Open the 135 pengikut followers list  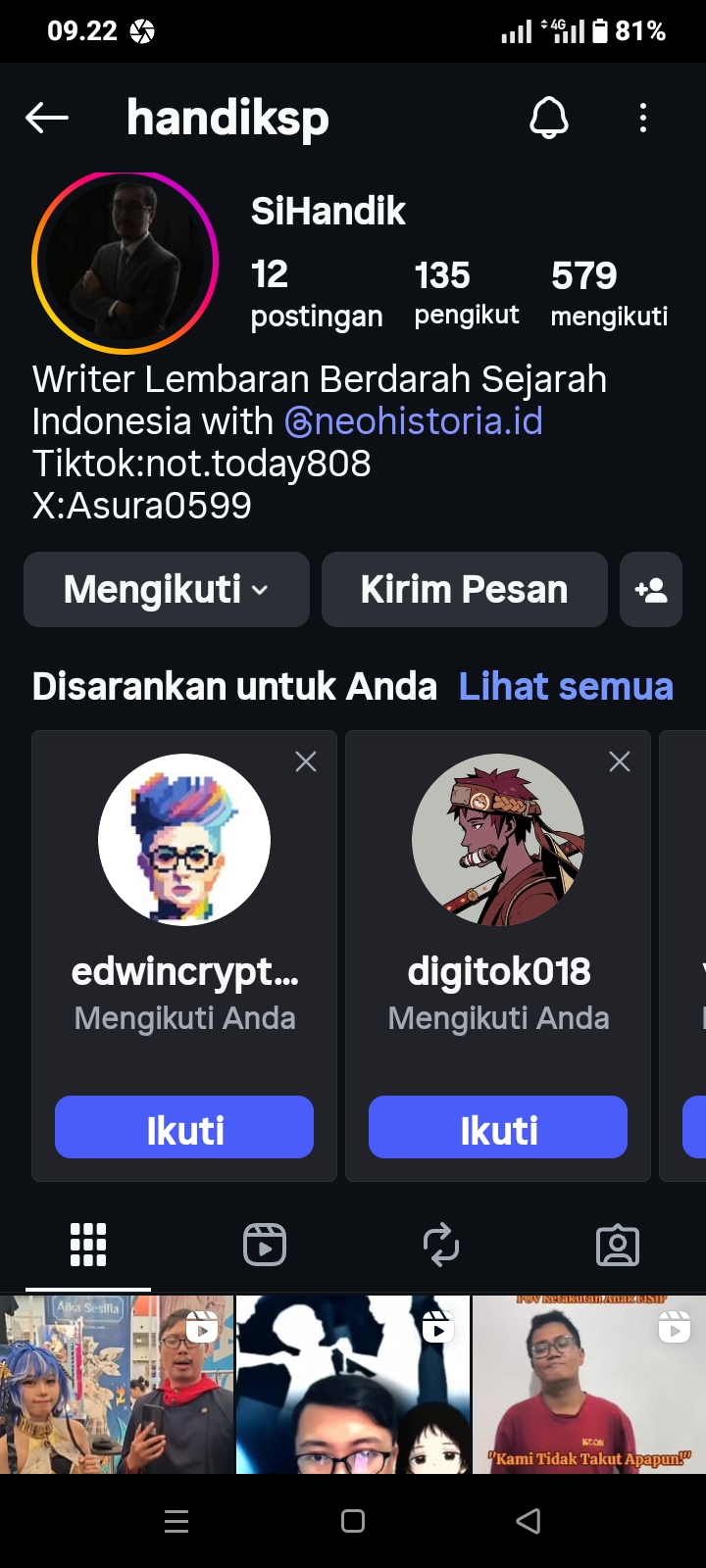point(466,292)
